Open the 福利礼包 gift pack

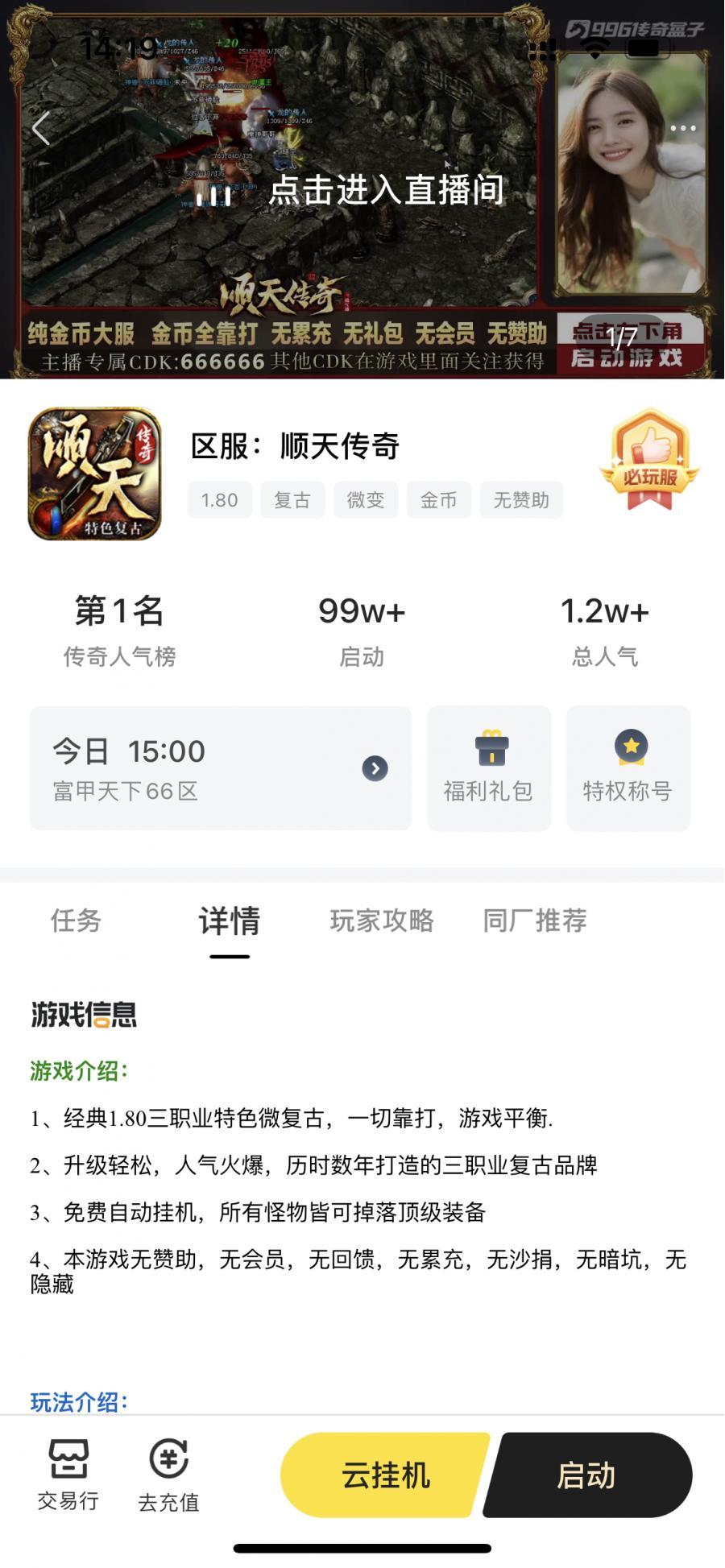point(489,768)
